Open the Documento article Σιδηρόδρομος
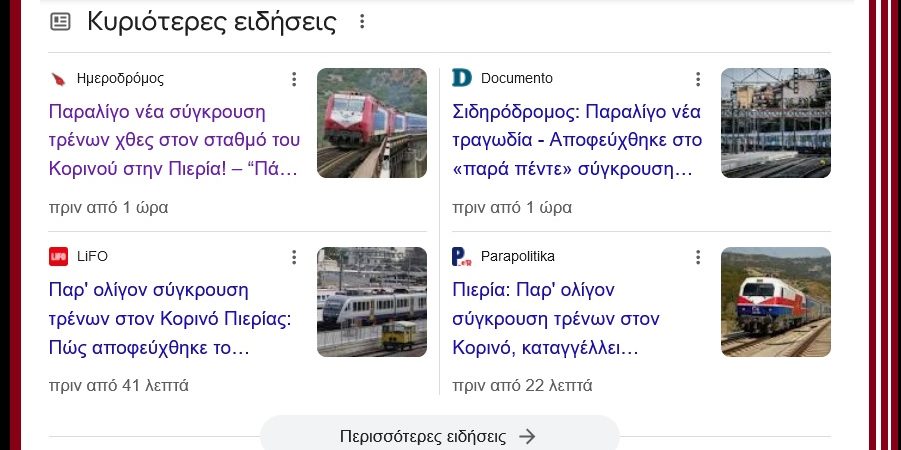This screenshot has width=901, height=450. tap(575, 139)
